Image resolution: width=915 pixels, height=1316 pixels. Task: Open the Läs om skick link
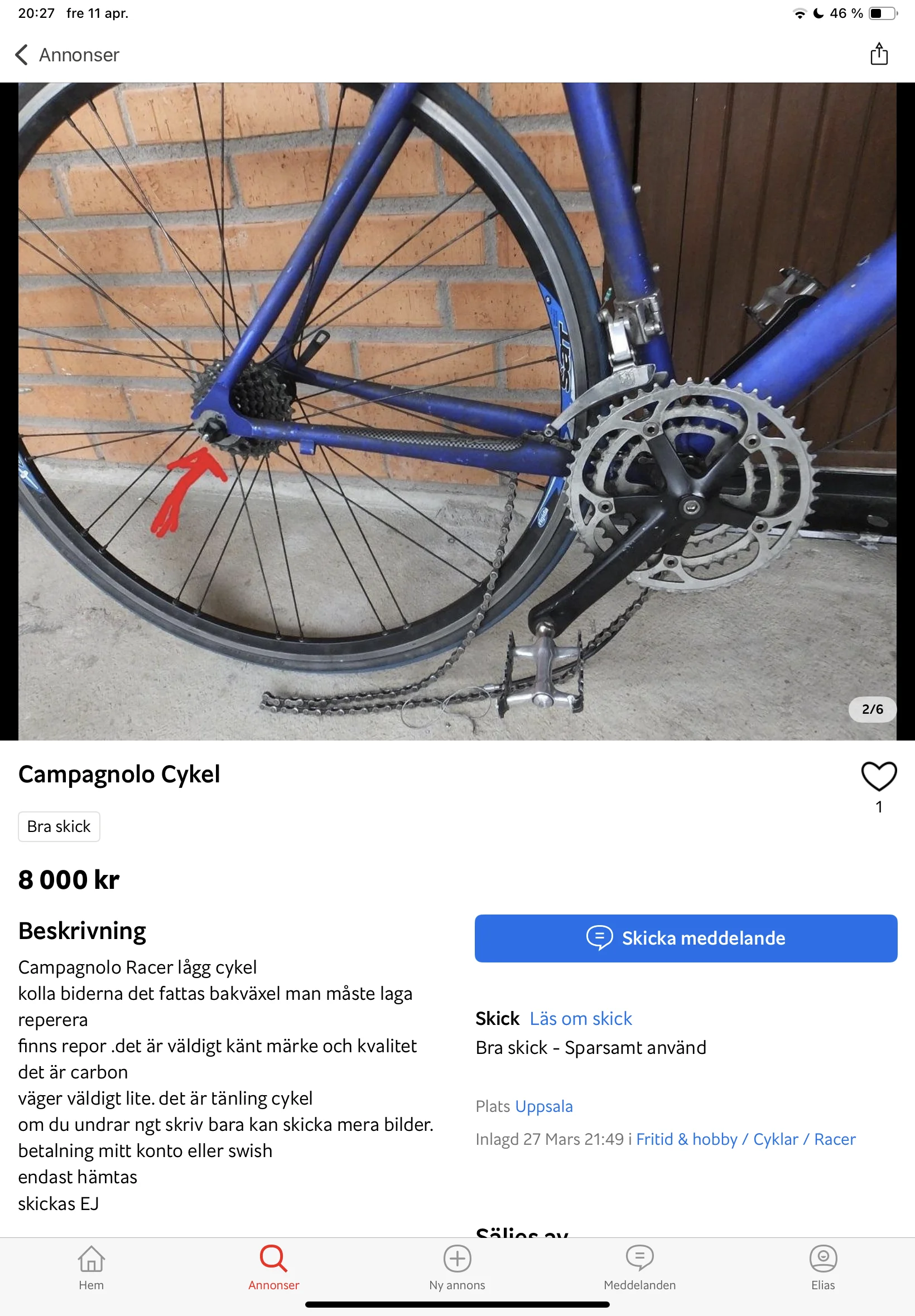coord(580,1018)
